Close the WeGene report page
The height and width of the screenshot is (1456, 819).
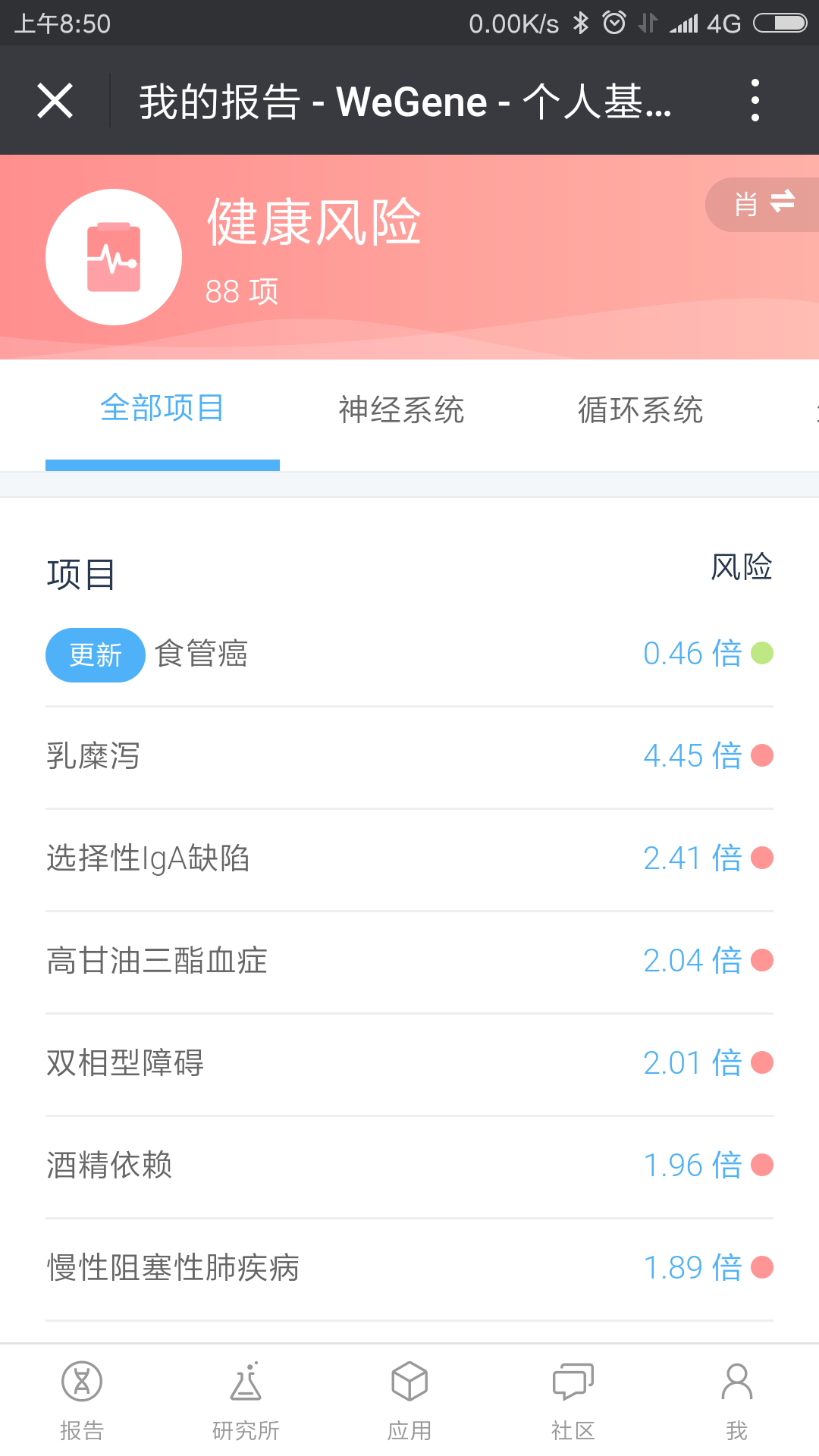55,101
